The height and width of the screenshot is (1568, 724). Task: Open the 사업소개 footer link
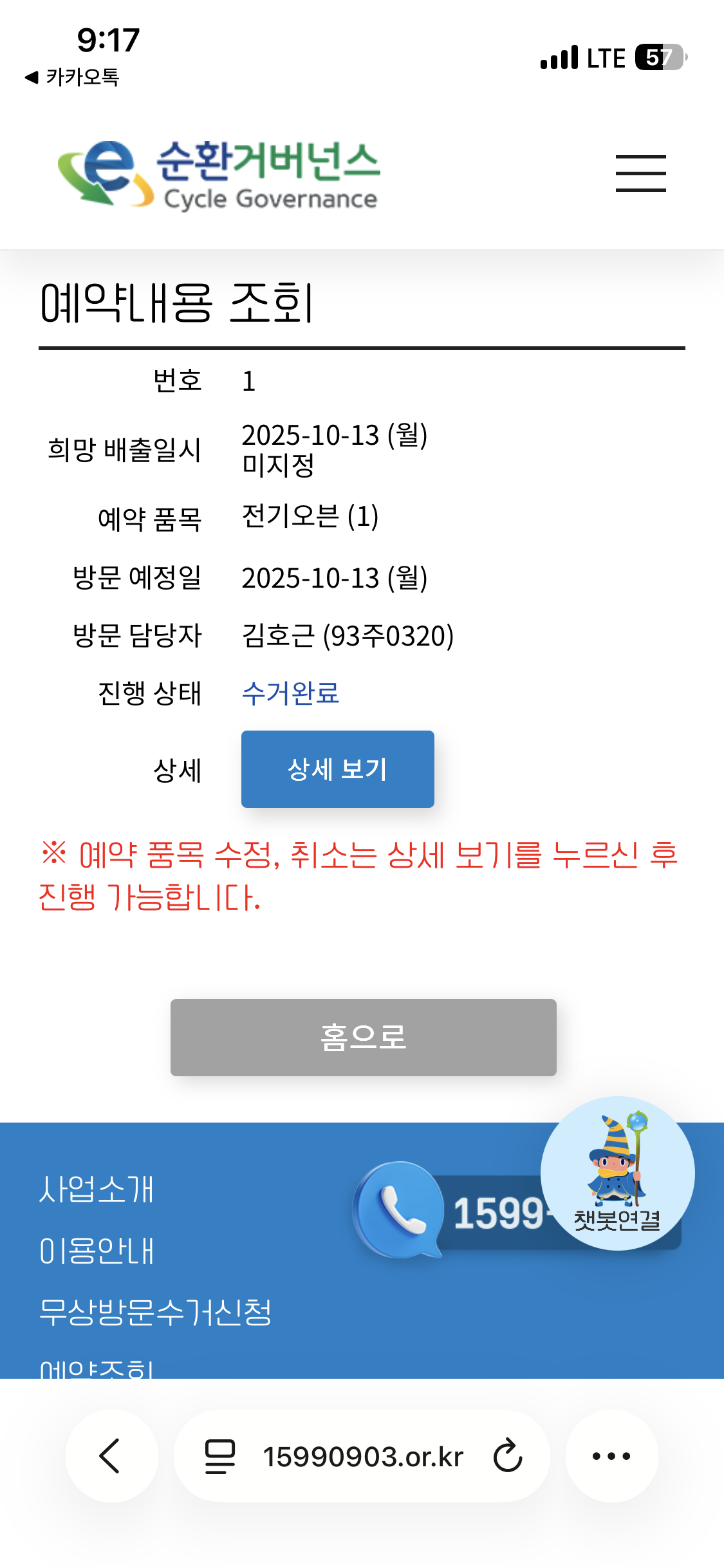click(97, 1189)
